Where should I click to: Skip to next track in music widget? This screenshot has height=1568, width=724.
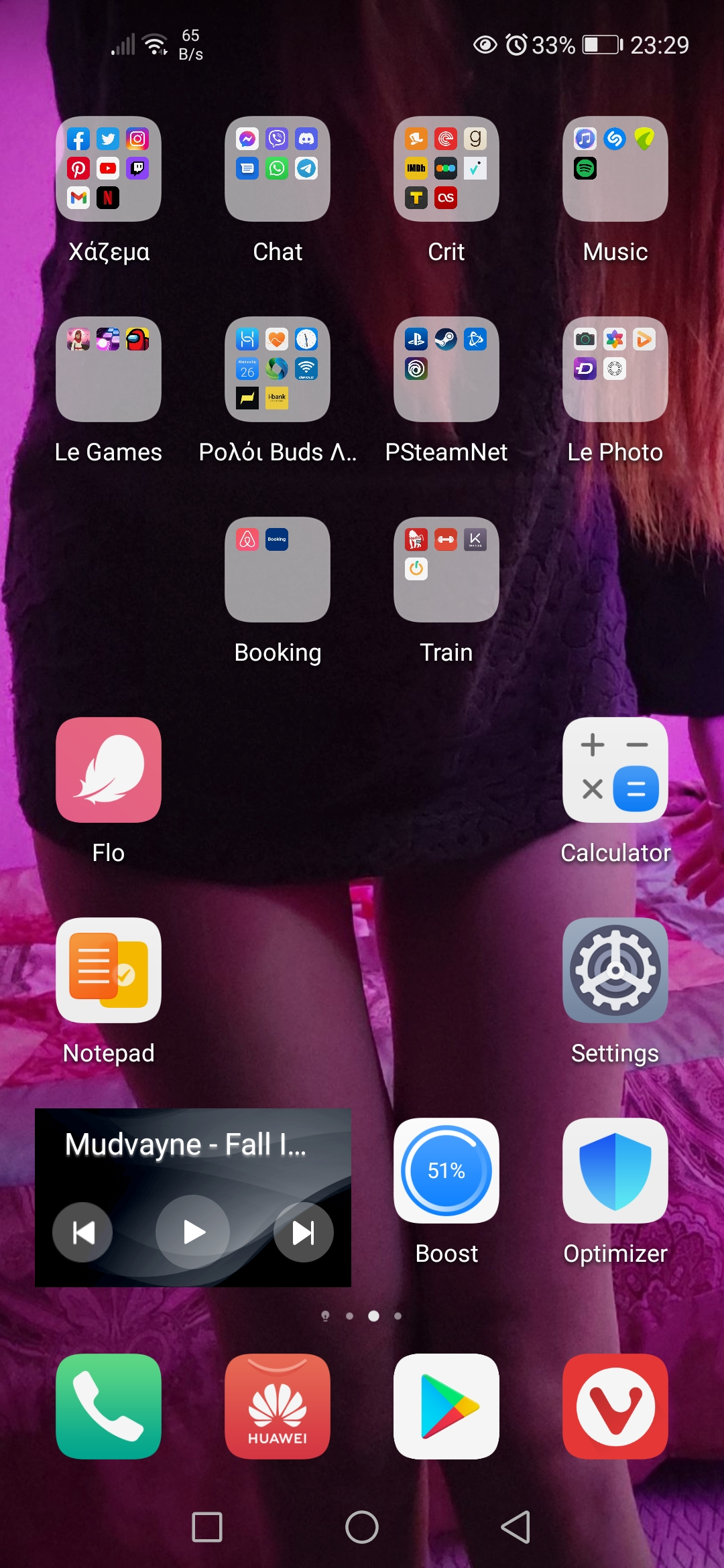coord(303,1232)
